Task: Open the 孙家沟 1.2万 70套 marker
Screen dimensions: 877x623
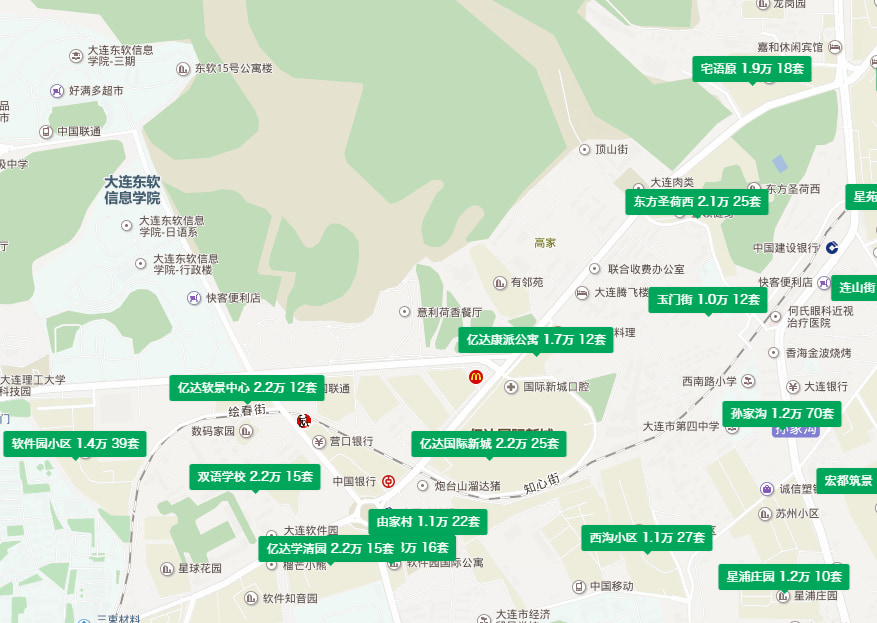Action: 782,413
